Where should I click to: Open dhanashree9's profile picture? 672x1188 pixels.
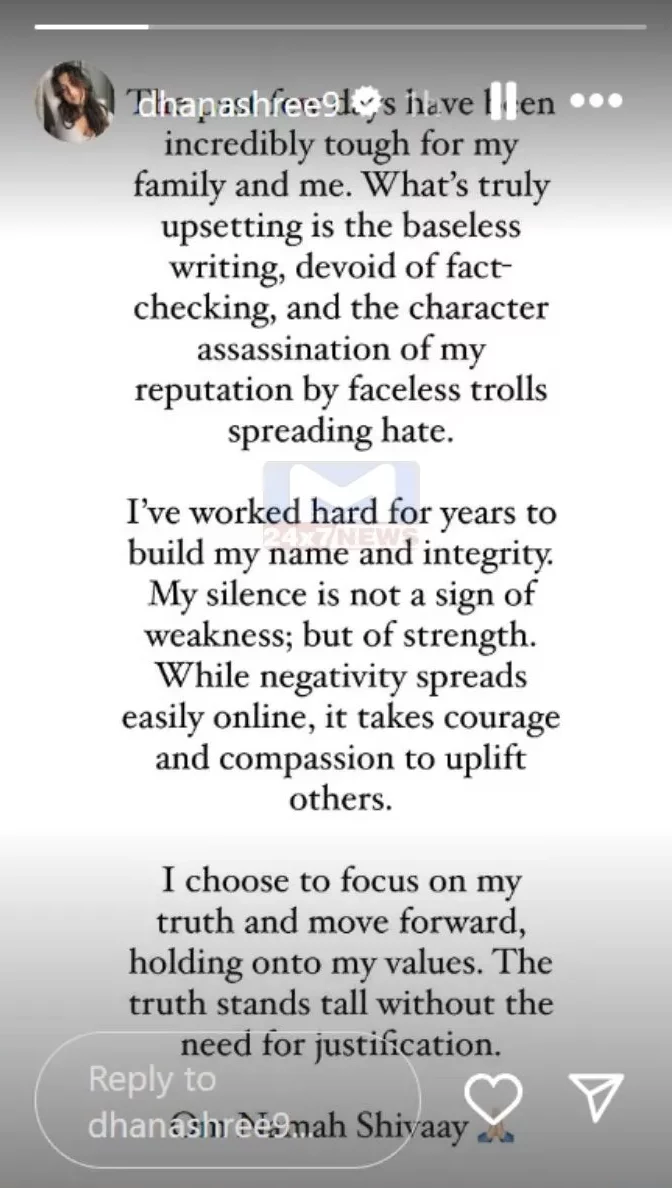(x=74, y=101)
